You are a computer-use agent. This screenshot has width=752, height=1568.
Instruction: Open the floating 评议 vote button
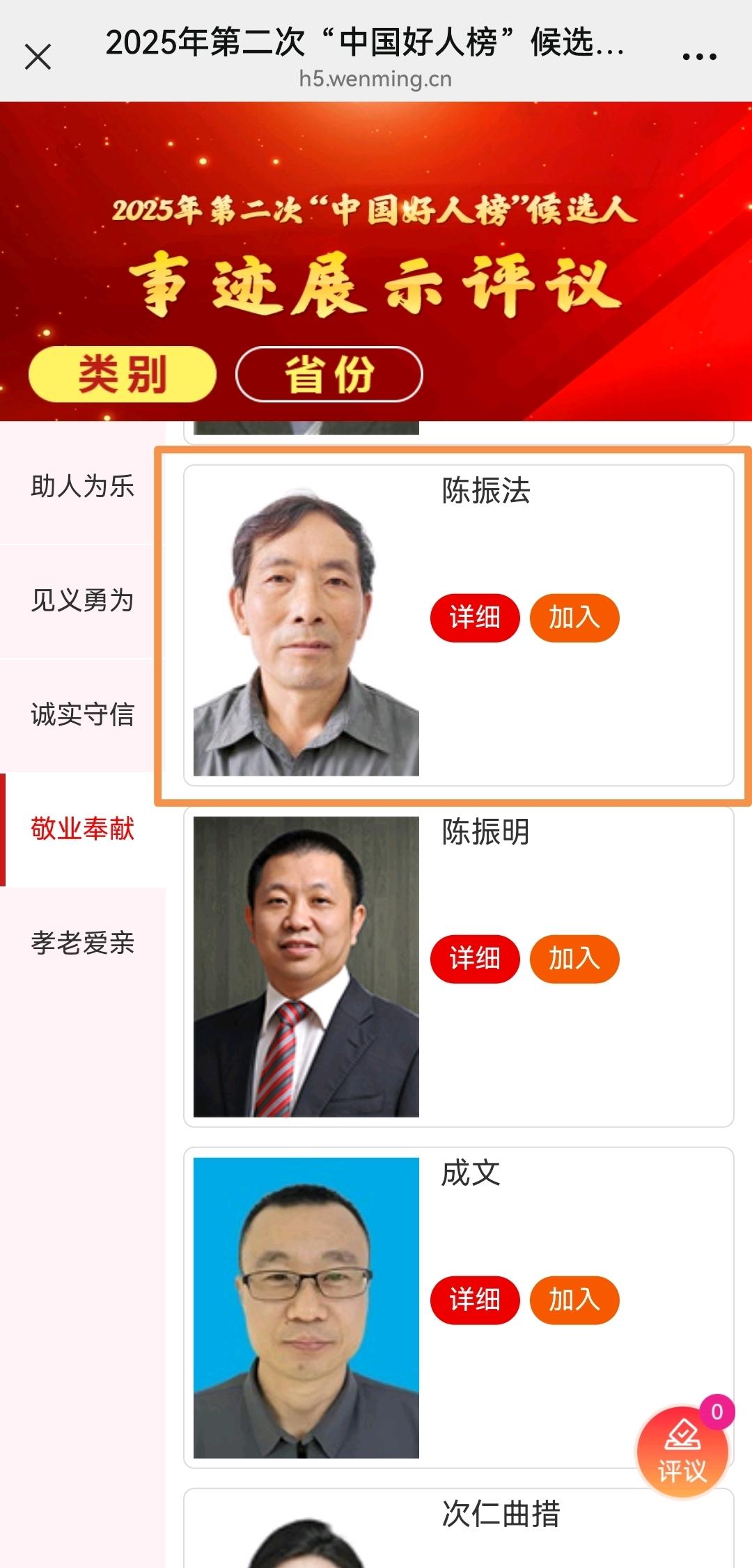click(682, 1452)
